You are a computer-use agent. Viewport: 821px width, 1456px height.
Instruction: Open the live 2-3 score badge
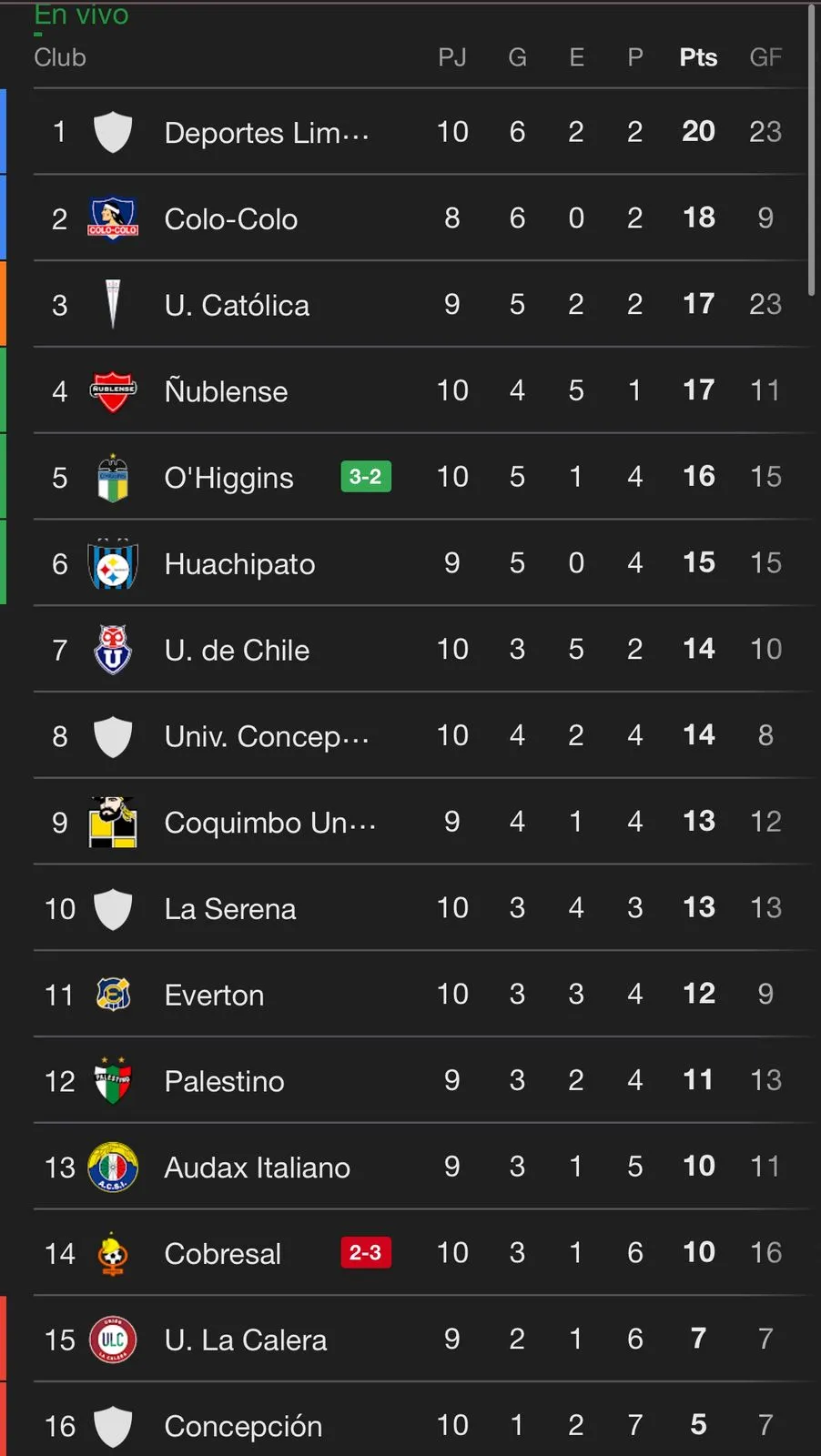366,1253
